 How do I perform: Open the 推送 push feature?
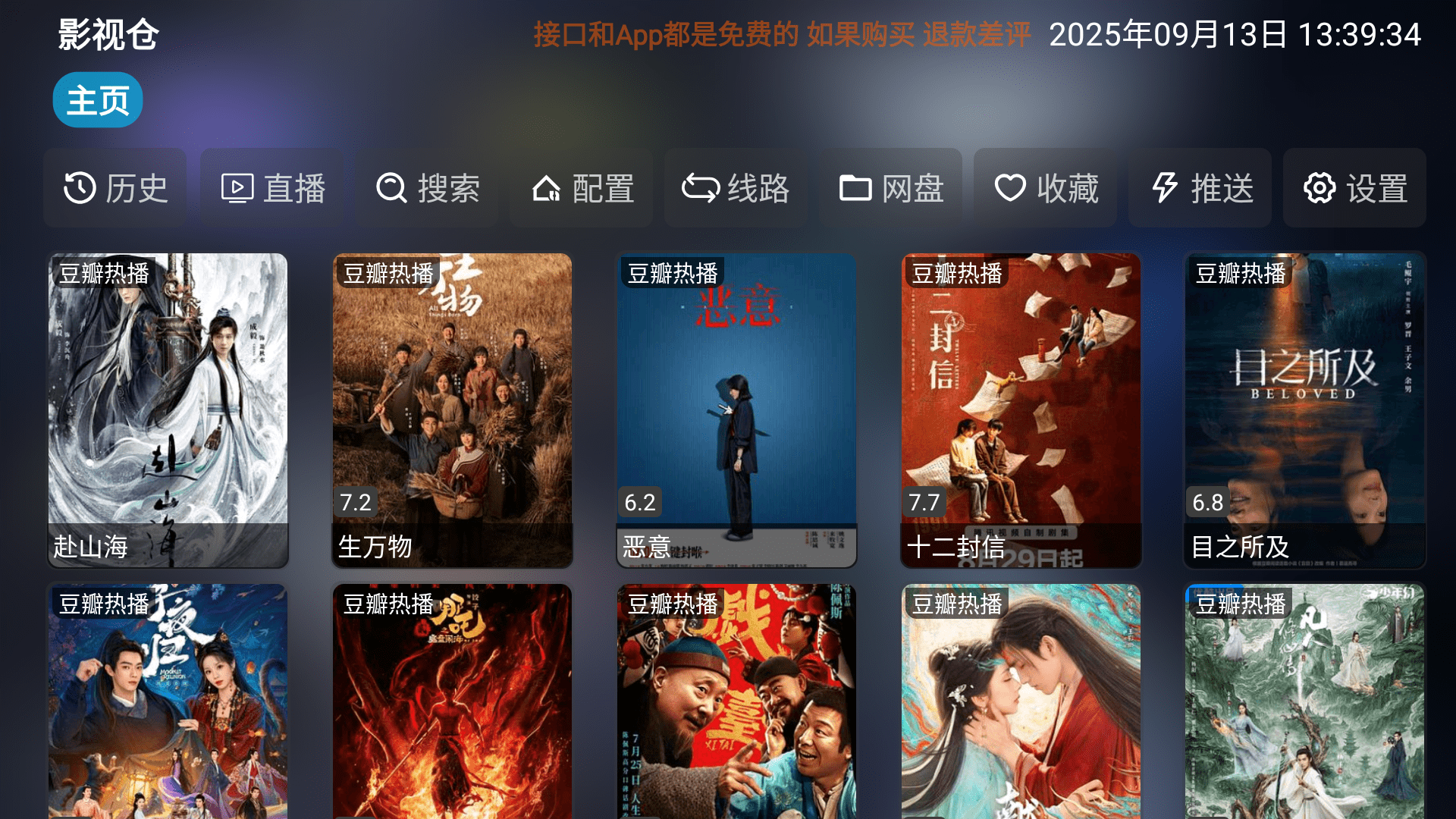[x=1200, y=188]
